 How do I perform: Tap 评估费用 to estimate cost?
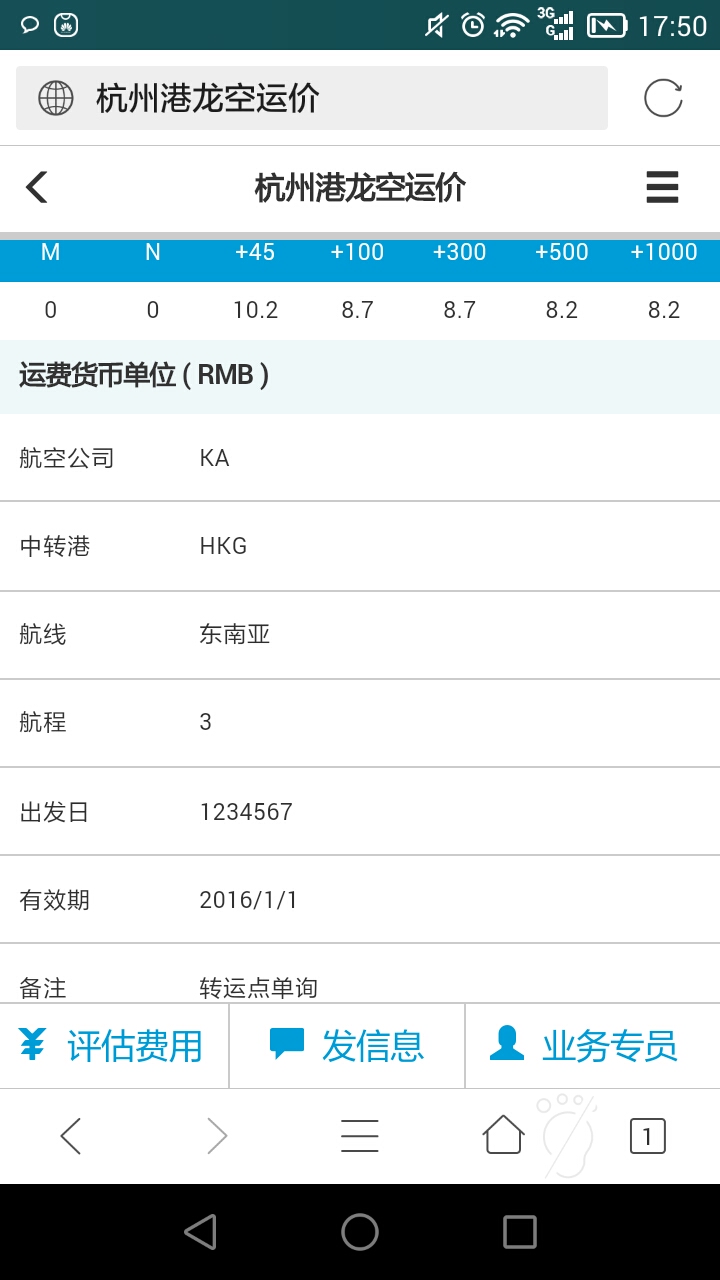click(113, 1046)
